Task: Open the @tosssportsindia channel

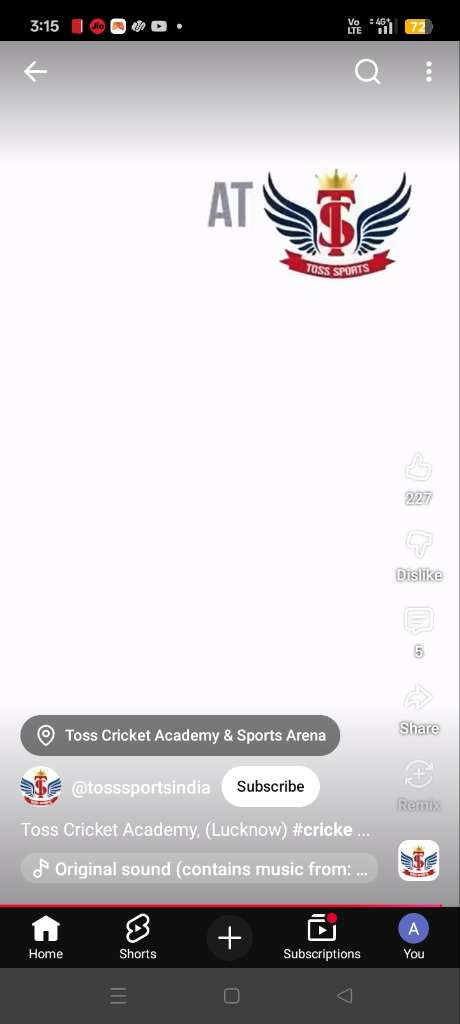Action: click(140, 788)
